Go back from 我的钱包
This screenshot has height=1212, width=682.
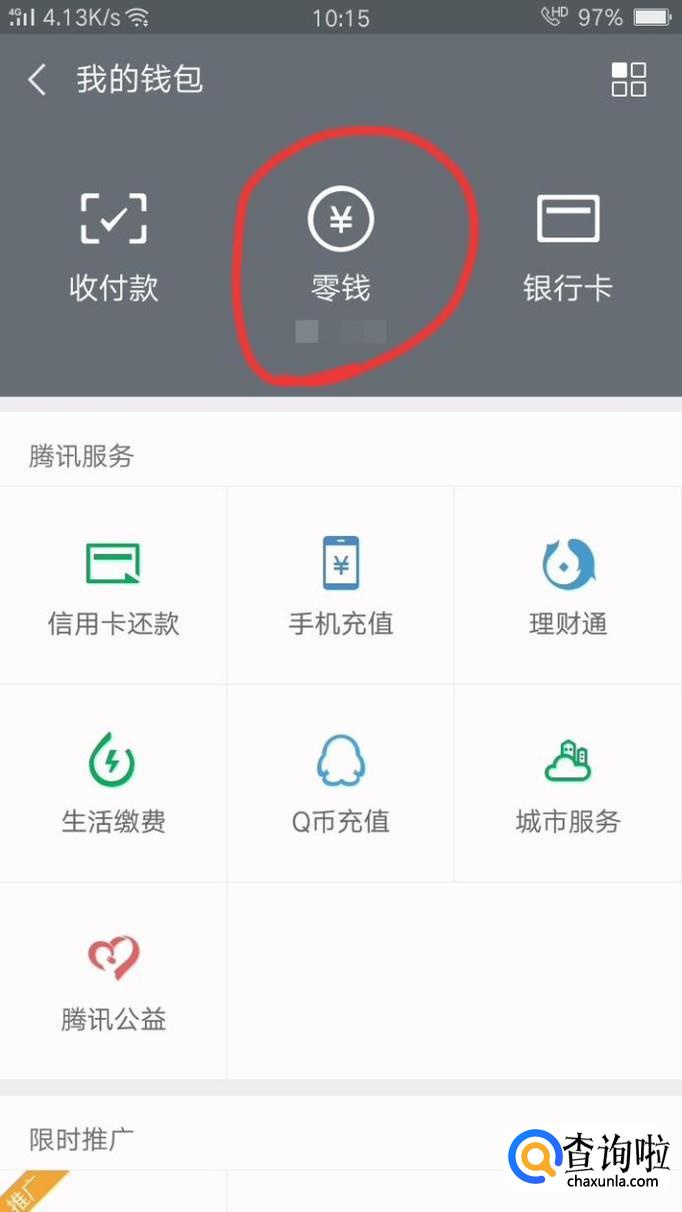pos(38,80)
